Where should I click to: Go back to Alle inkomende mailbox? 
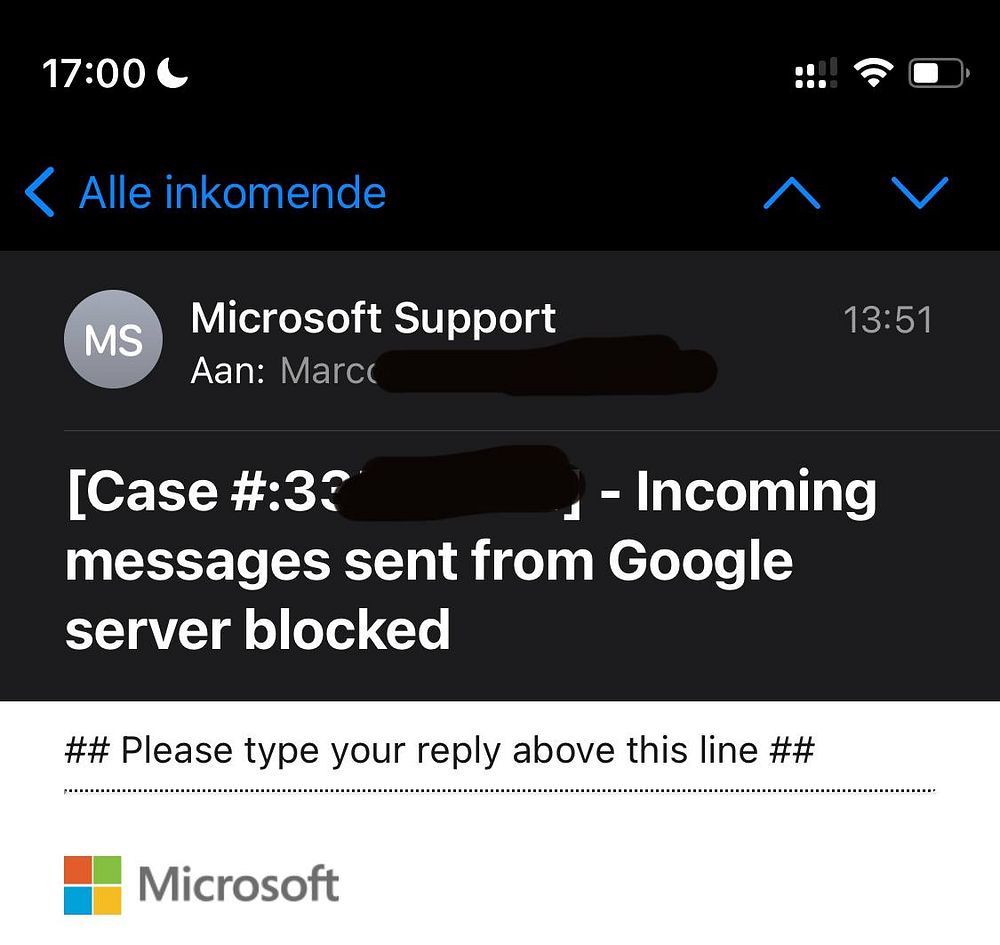point(207,193)
